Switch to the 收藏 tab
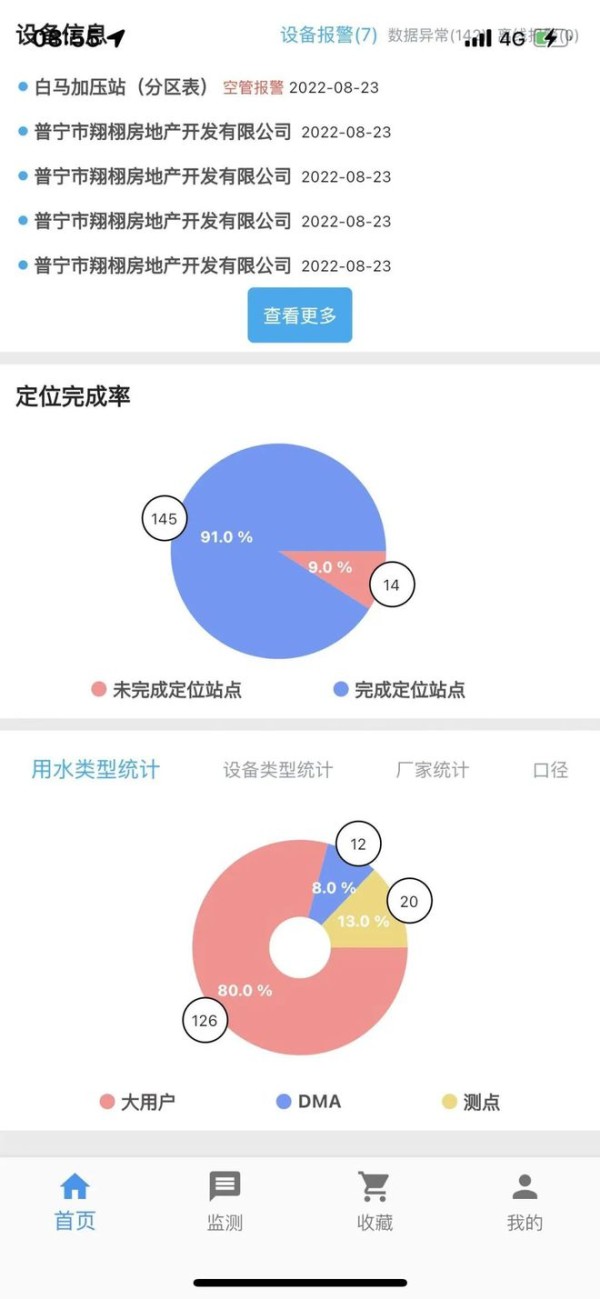 click(x=375, y=1201)
